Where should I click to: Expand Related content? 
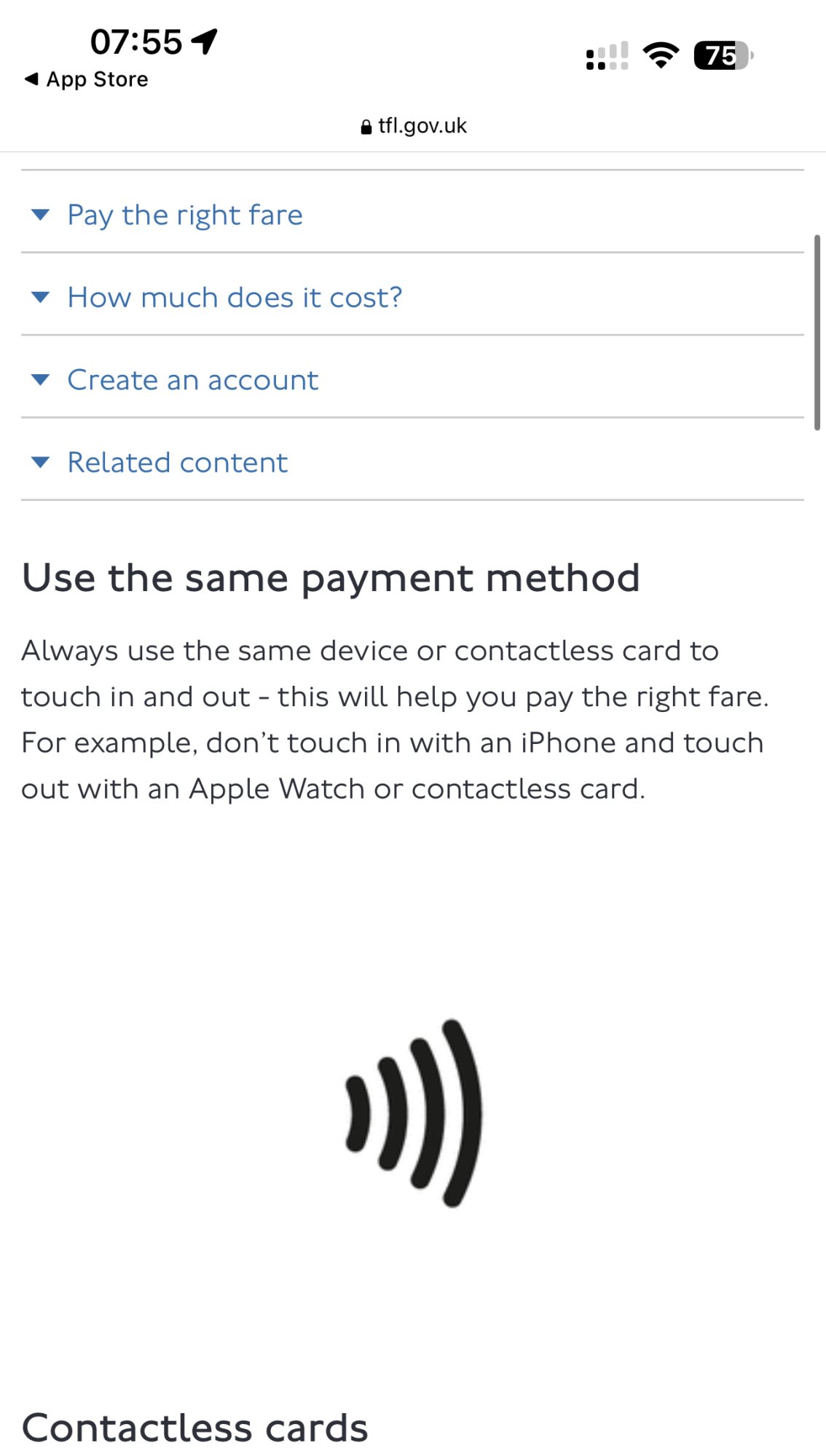pyautogui.click(x=412, y=461)
